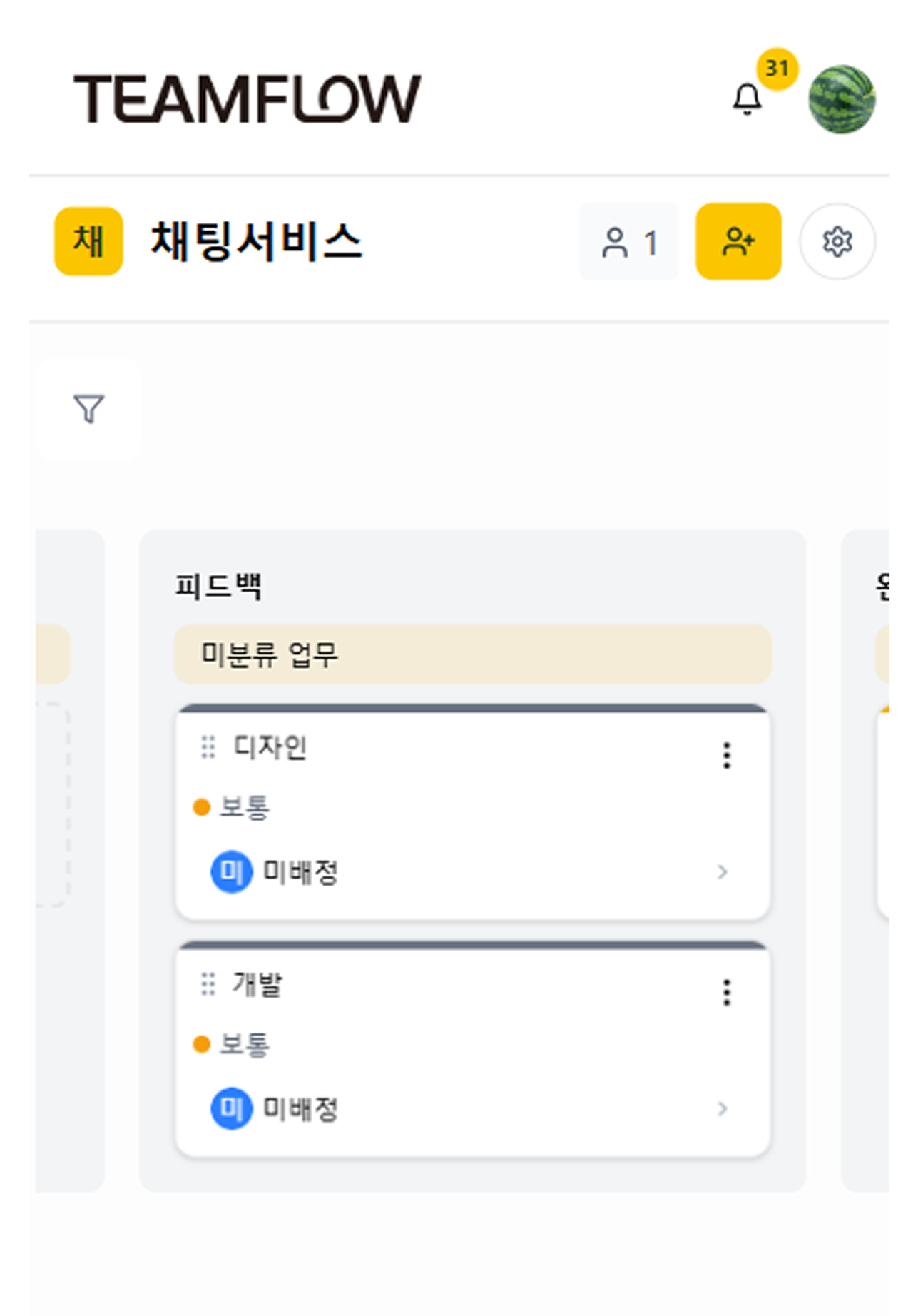Viewport: 918px width, 1316px height.
Task: Expand assignee details via chevron on 개발 card
Action: 723,1110
